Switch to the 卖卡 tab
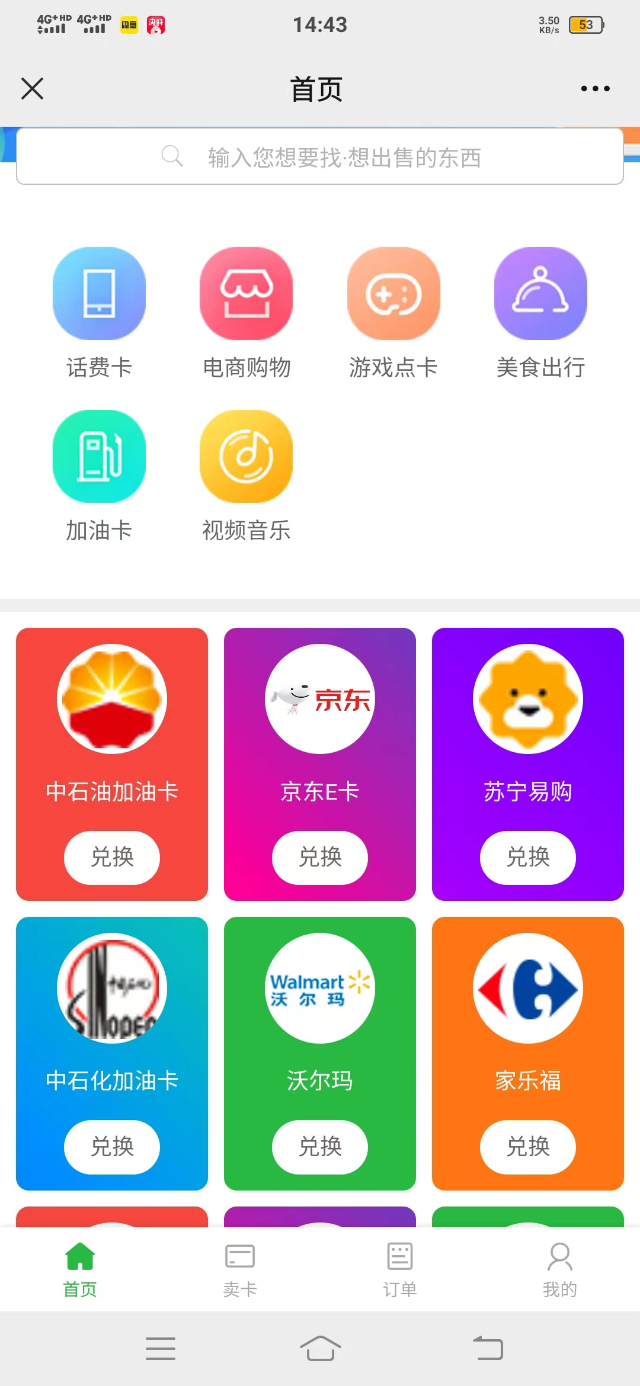Screen dimensions: 640x1386 coord(240,1269)
